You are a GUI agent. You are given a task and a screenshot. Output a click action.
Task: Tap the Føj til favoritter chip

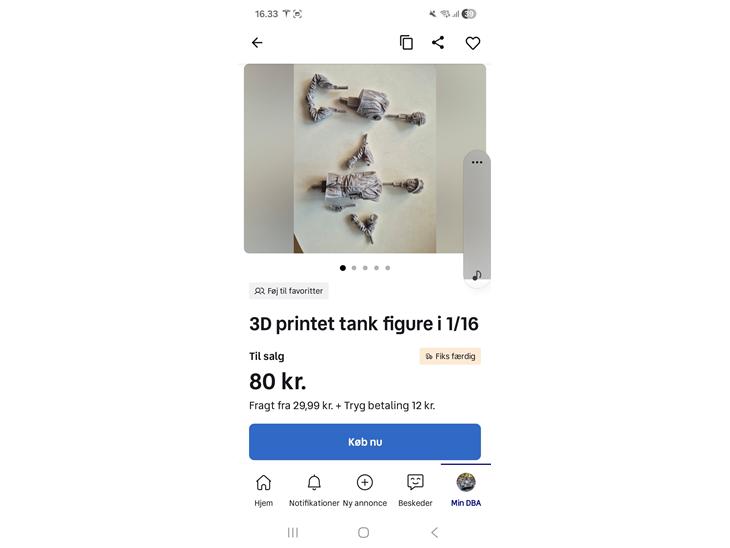point(289,291)
